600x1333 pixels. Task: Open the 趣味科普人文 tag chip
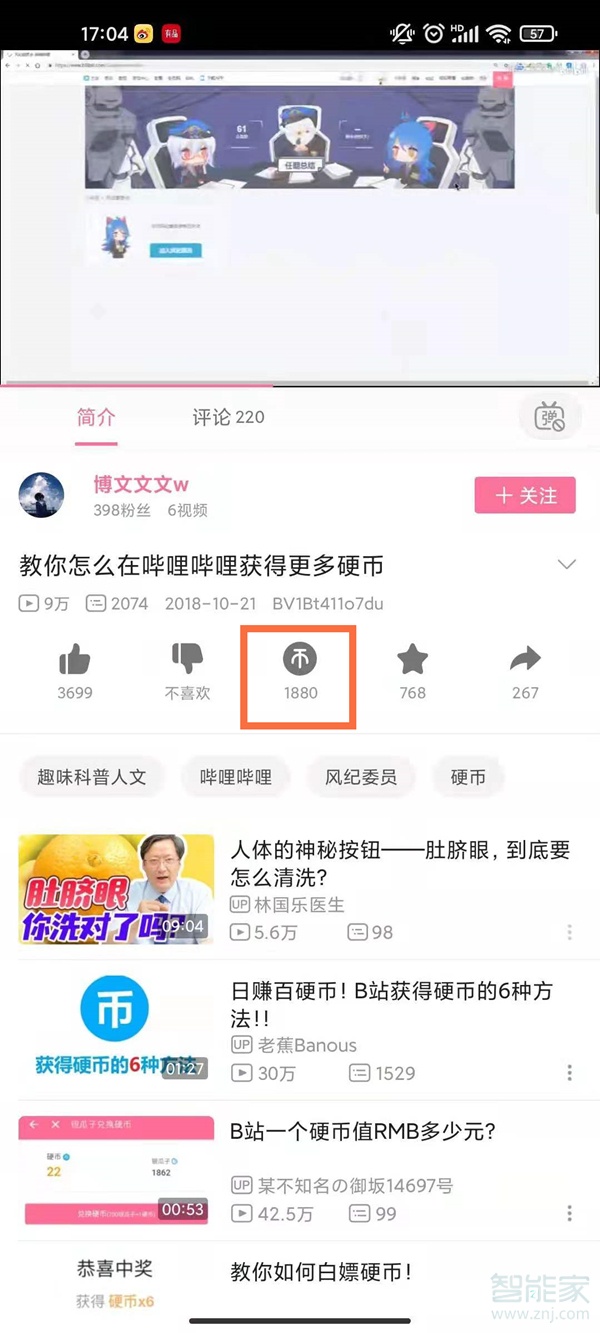pos(92,777)
